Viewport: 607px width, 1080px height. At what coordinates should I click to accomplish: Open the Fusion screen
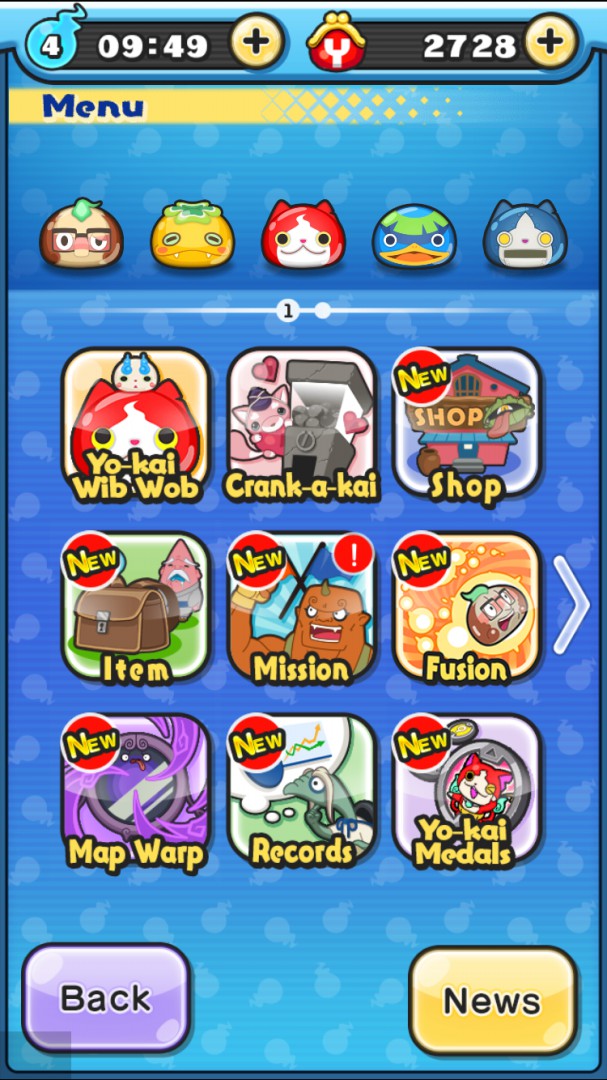(x=466, y=607)
